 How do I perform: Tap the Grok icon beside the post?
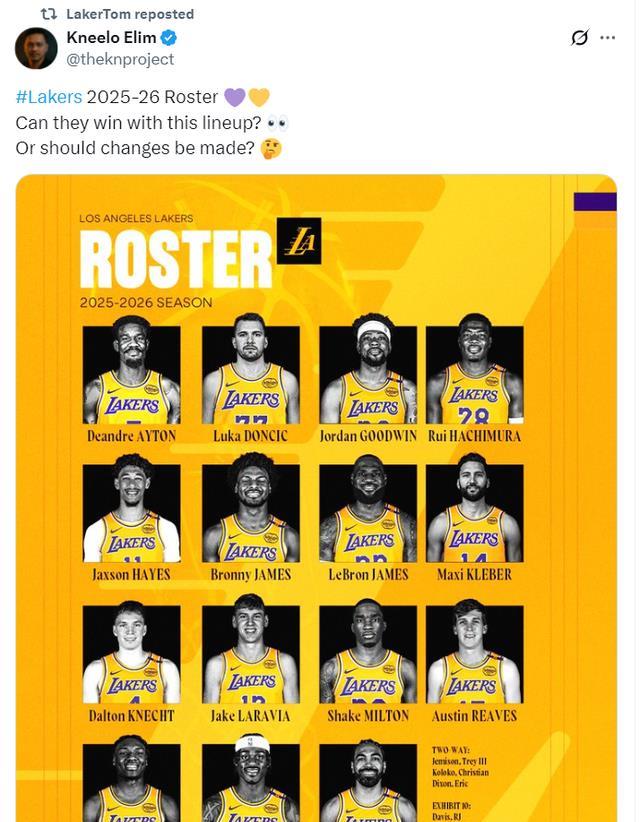pos(579,38)
